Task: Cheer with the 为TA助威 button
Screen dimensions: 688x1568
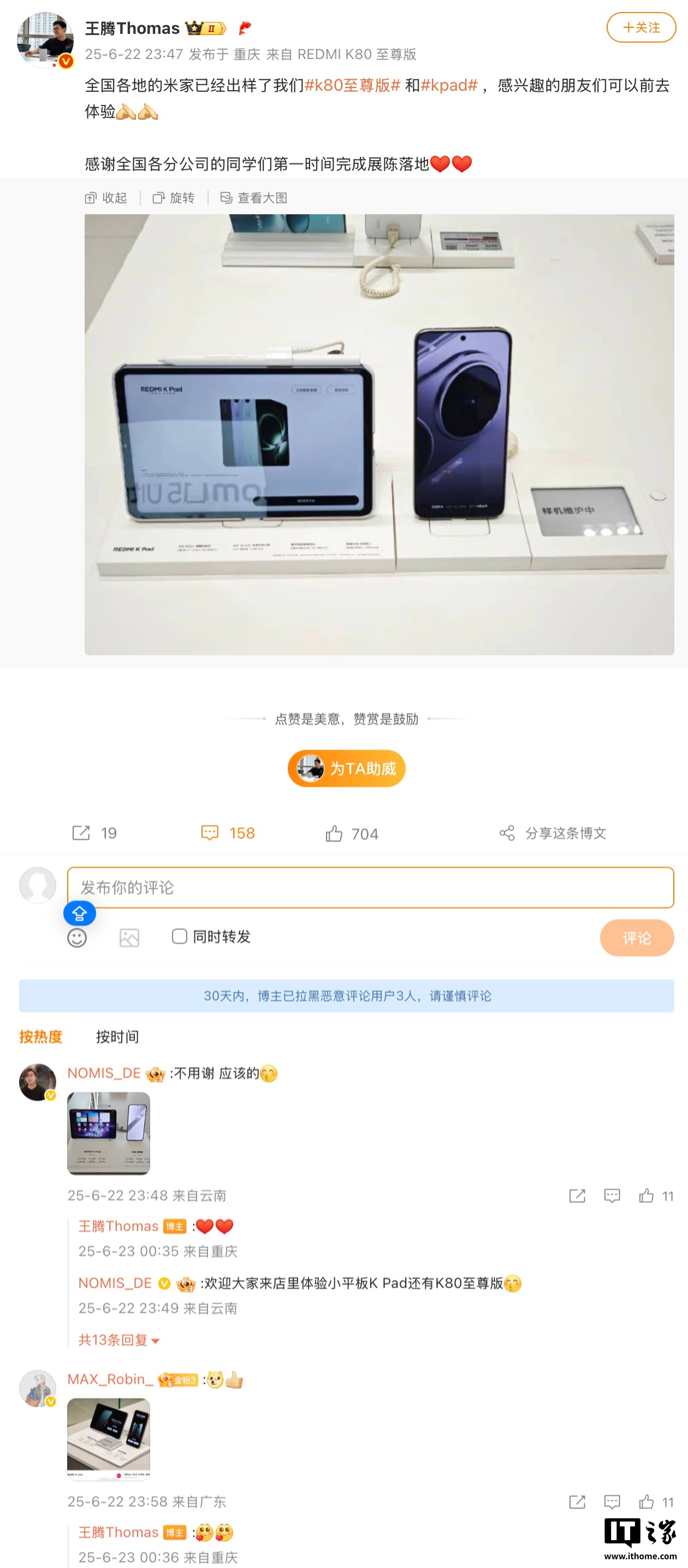Action: click(346, 768)
